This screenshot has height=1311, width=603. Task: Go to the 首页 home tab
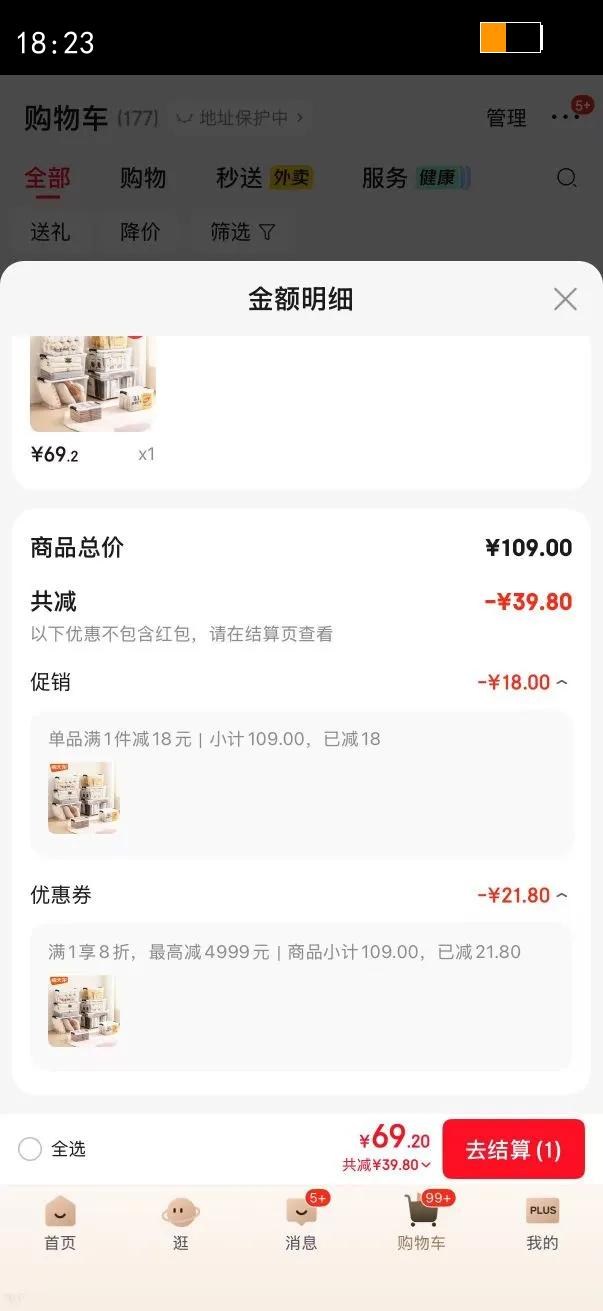point(60,1224)
